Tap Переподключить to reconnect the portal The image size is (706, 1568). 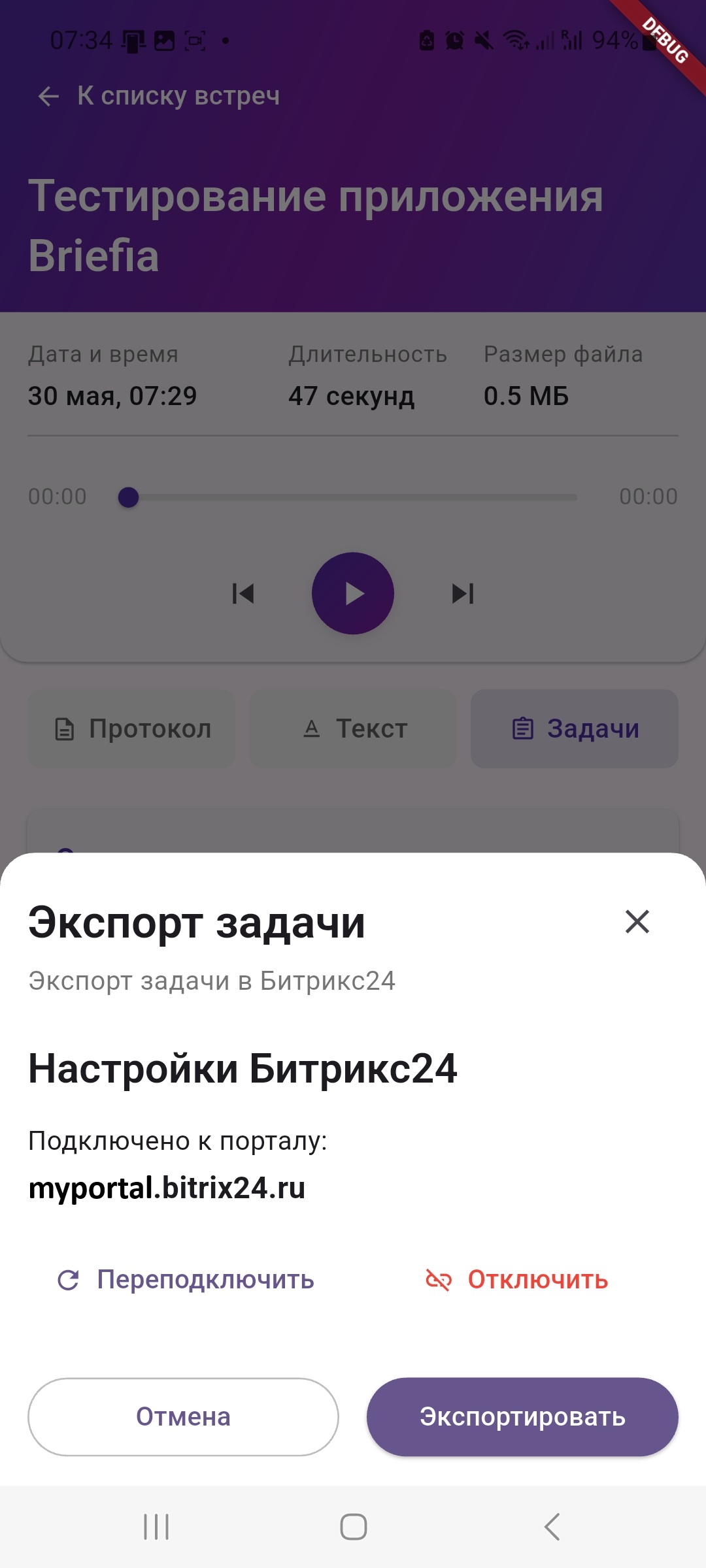click(x=186, y=1280)
